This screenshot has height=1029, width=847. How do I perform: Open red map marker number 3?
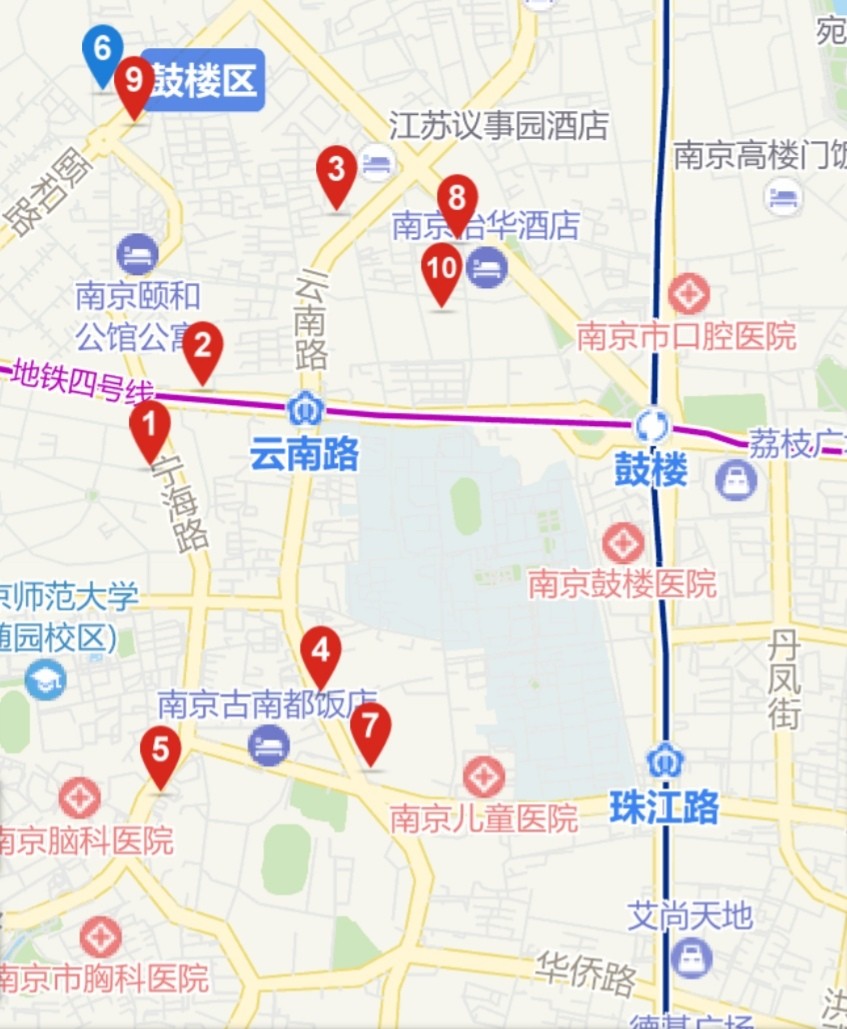(x=336, y=172)
